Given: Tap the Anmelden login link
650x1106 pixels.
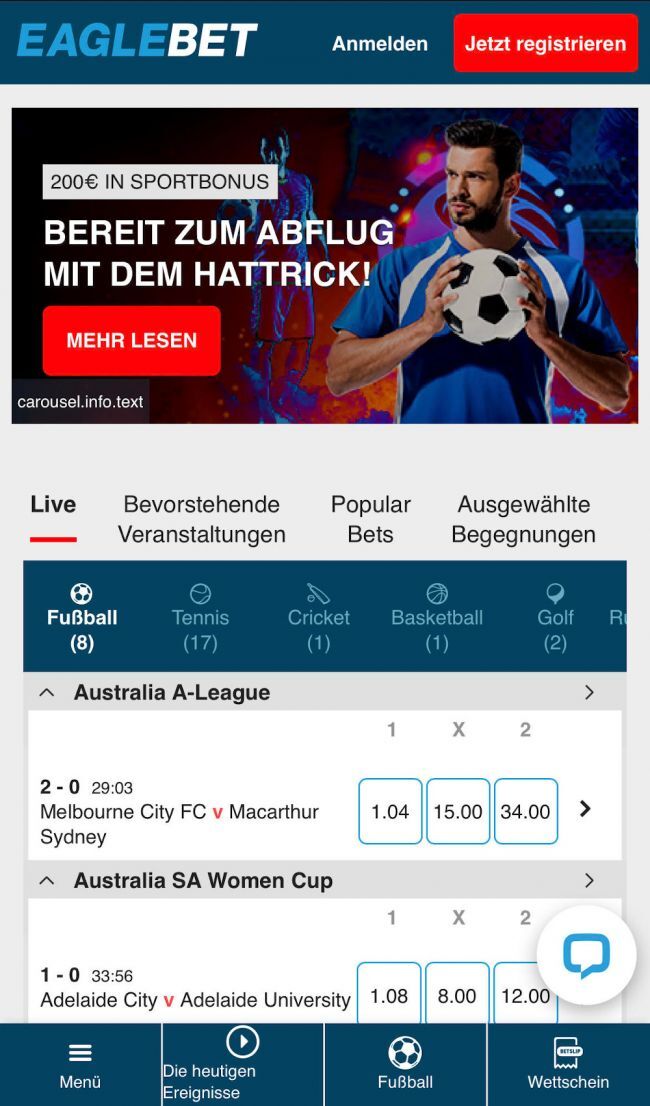Looking at the screenshot, I should [x=379, y=44].
